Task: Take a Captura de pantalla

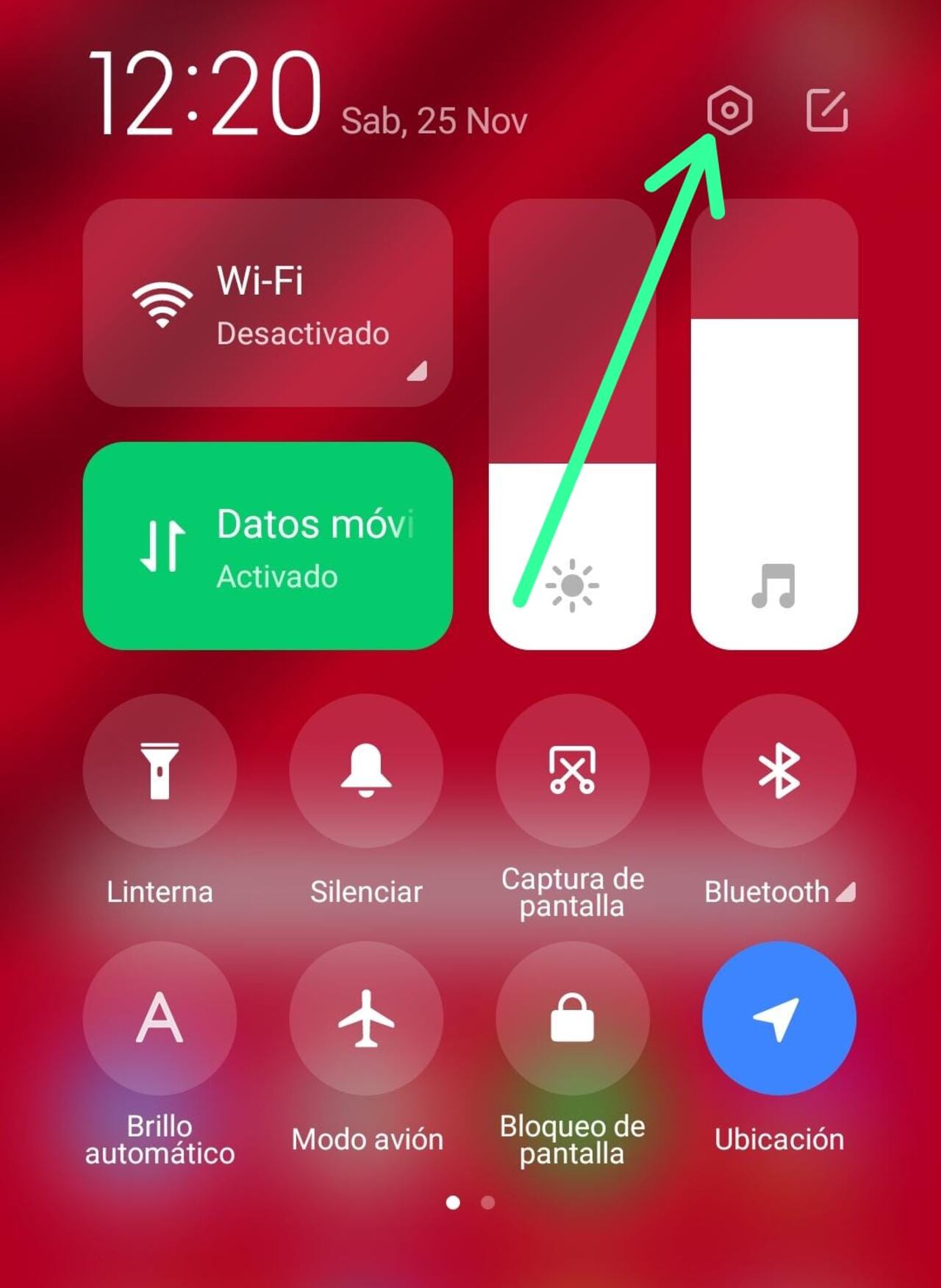Action: tap(572, 770)
